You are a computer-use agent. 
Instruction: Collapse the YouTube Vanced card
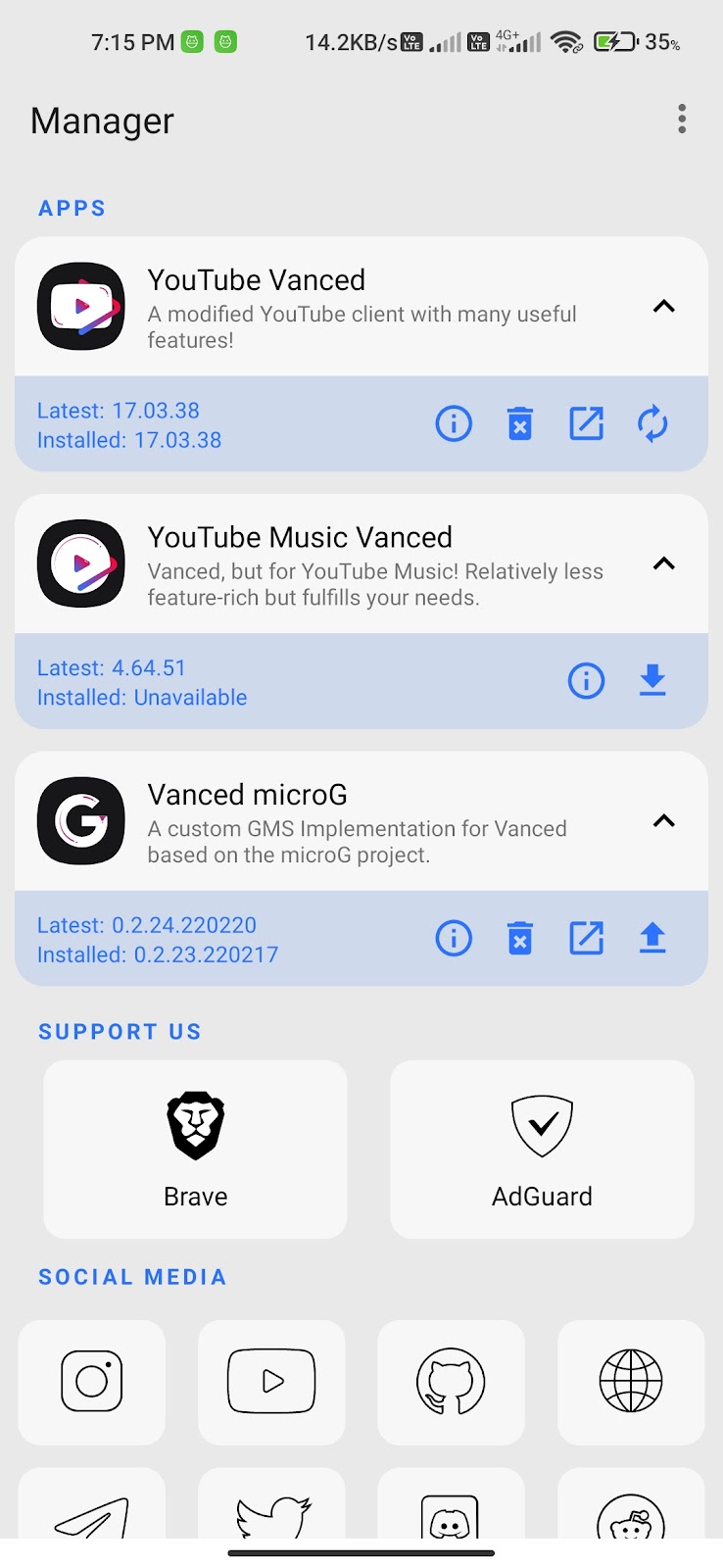(x=664, y=307)
